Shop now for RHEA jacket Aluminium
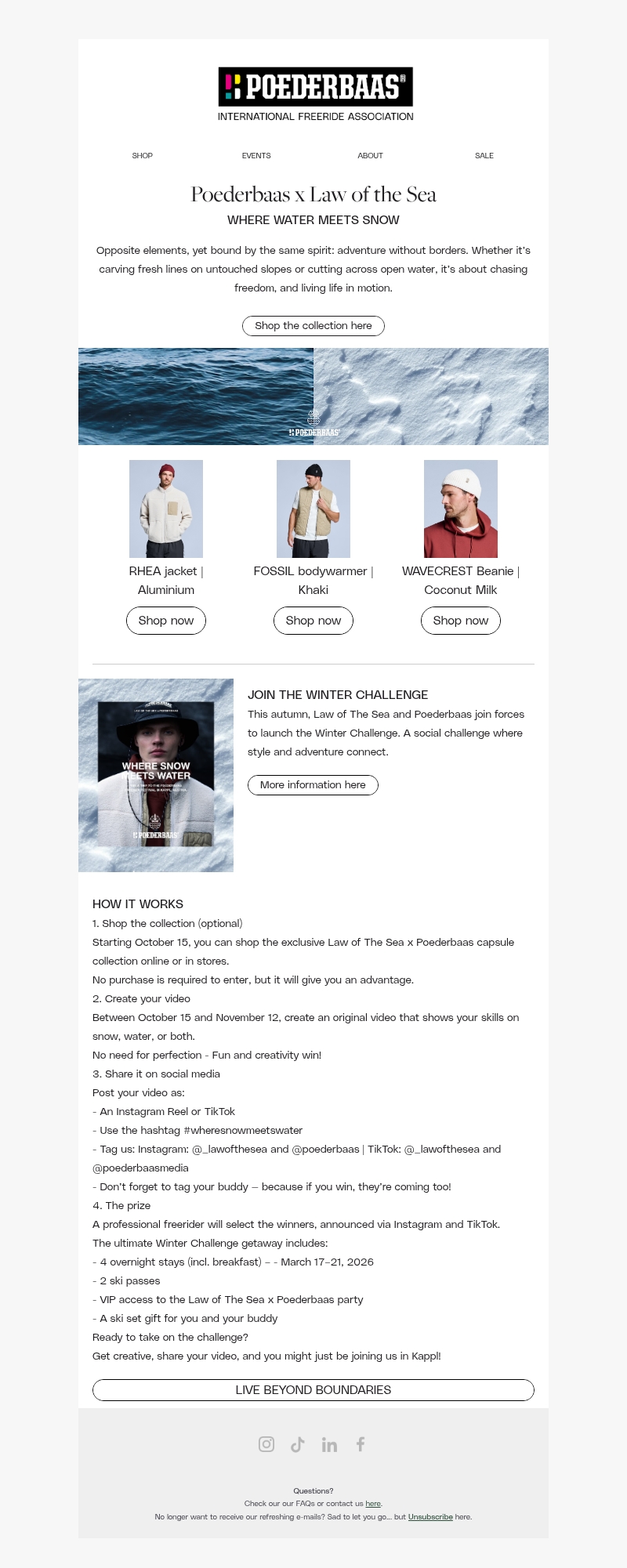Image resolution: width=627 pixels, height=1568 pixels. coord(166,621)
